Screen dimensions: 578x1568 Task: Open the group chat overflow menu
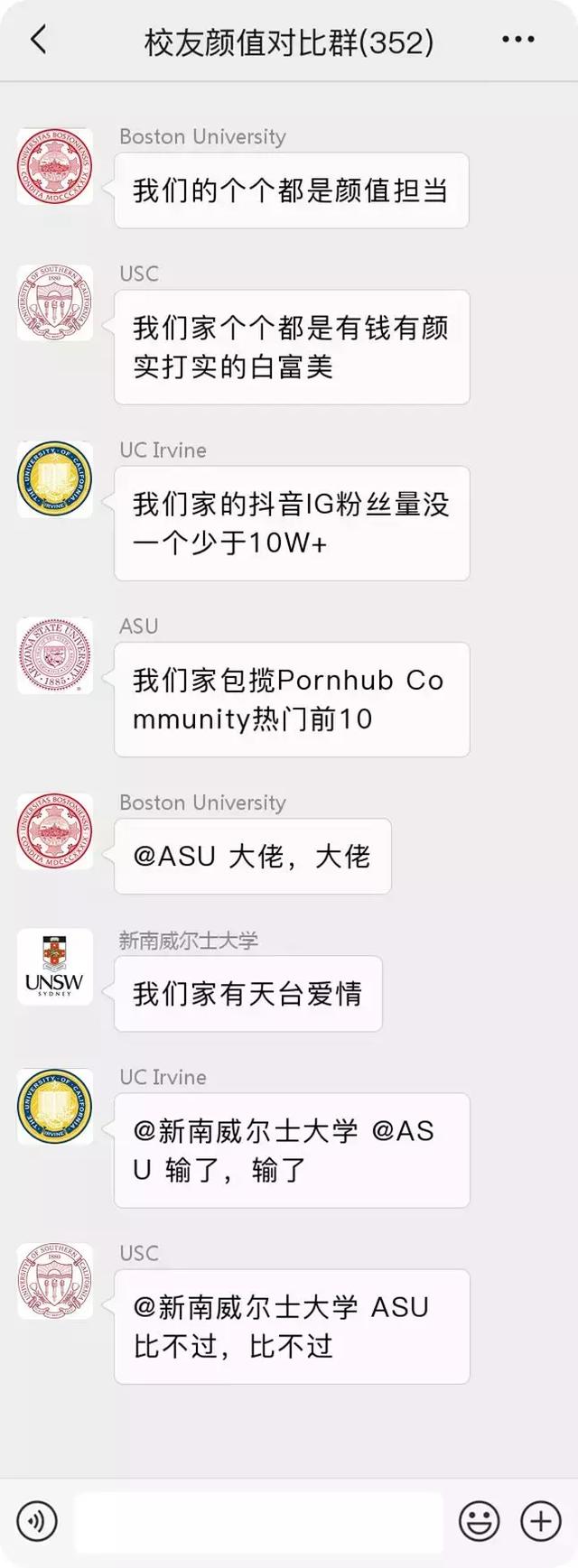pyautogui.click(x=517, y=40)
